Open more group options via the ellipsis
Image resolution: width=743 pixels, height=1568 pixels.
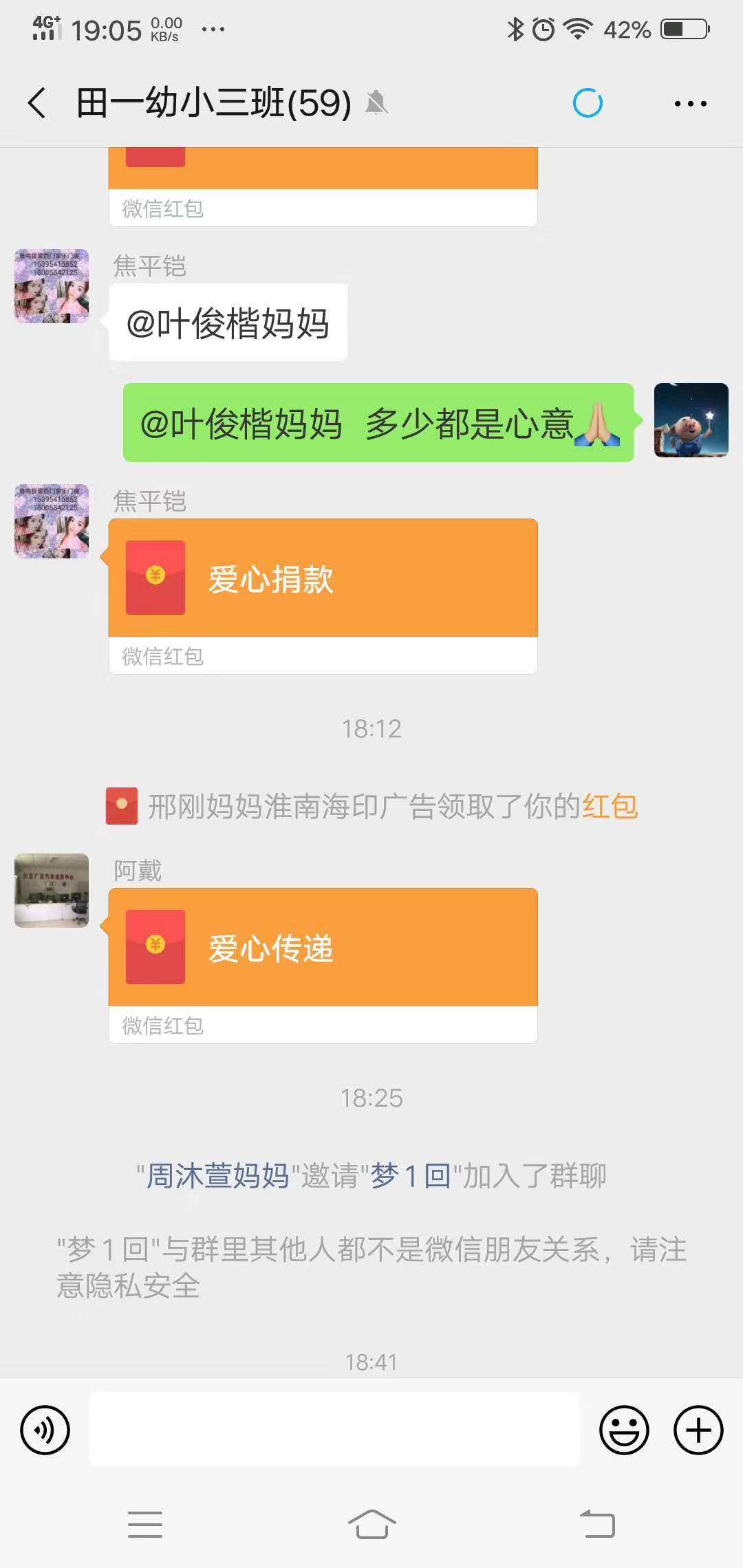point(690,102)
